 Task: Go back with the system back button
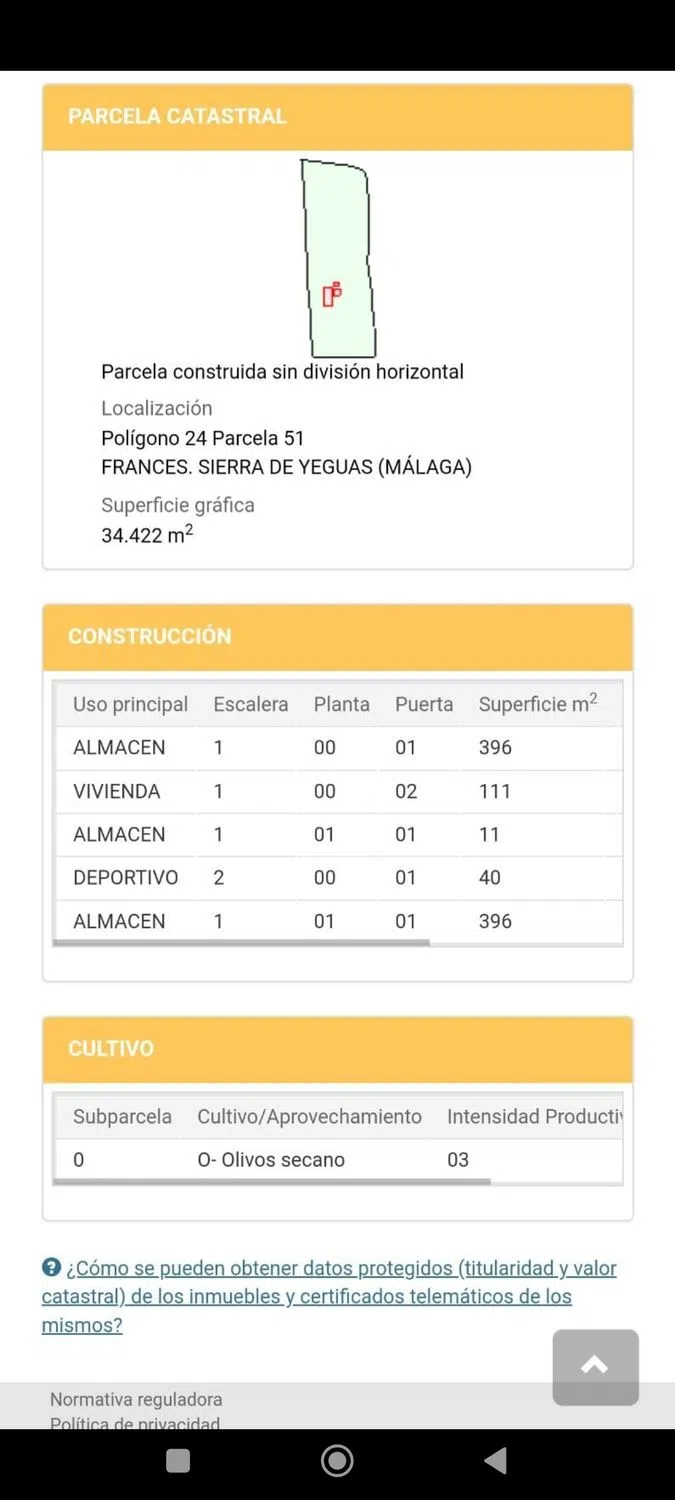495,1461
